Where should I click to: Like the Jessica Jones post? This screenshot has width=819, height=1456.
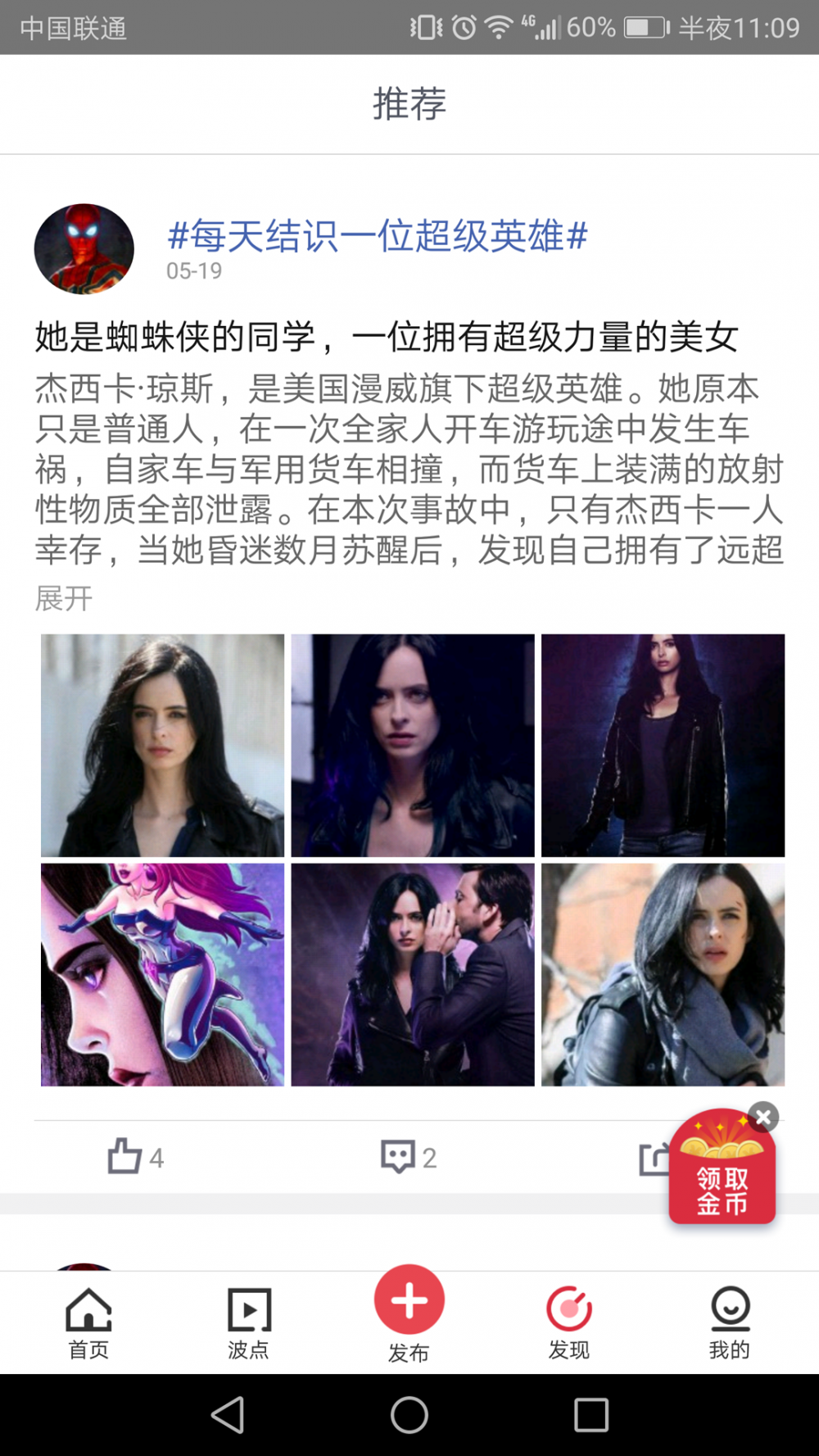click(136, 1157)
